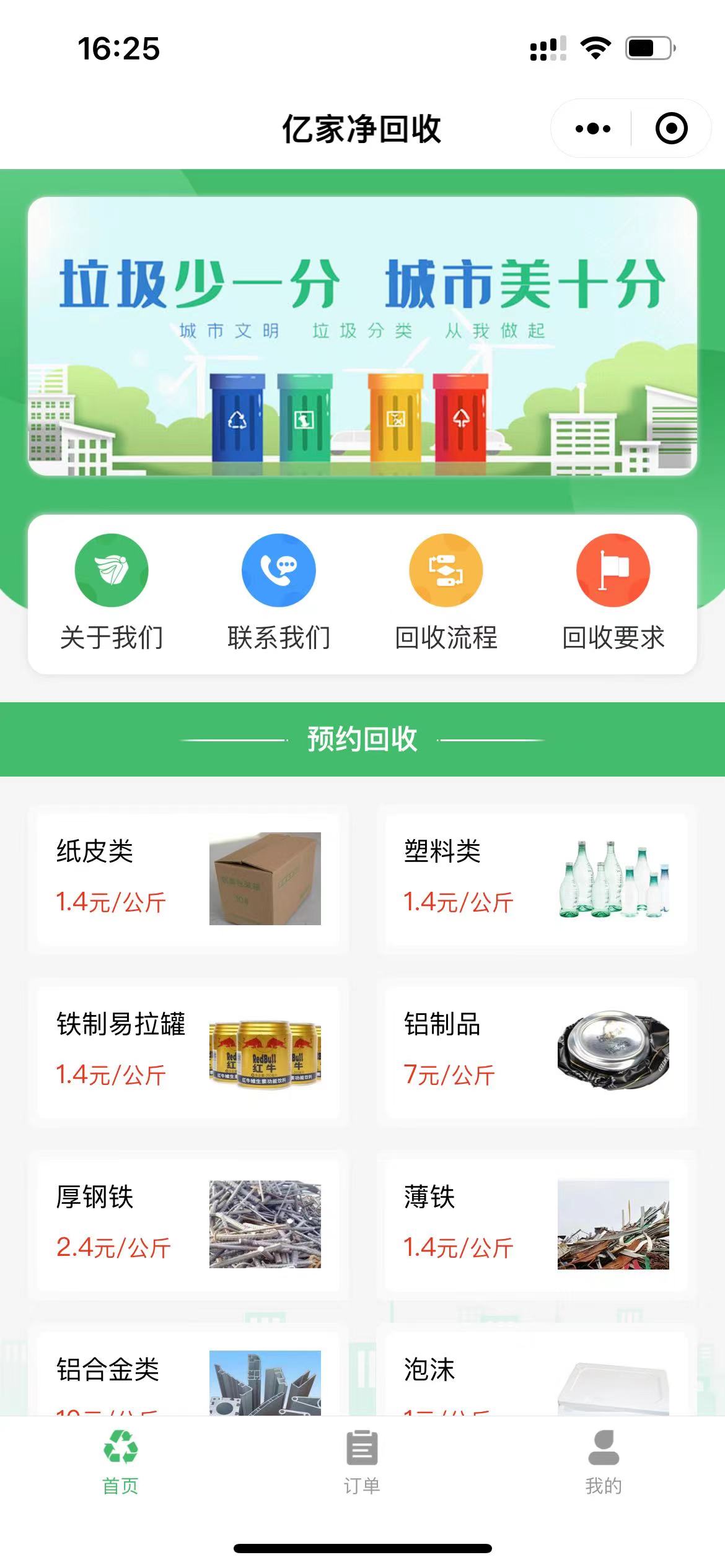Check 回收要求 recycling requirements
725x1568 pixels.
613,593
